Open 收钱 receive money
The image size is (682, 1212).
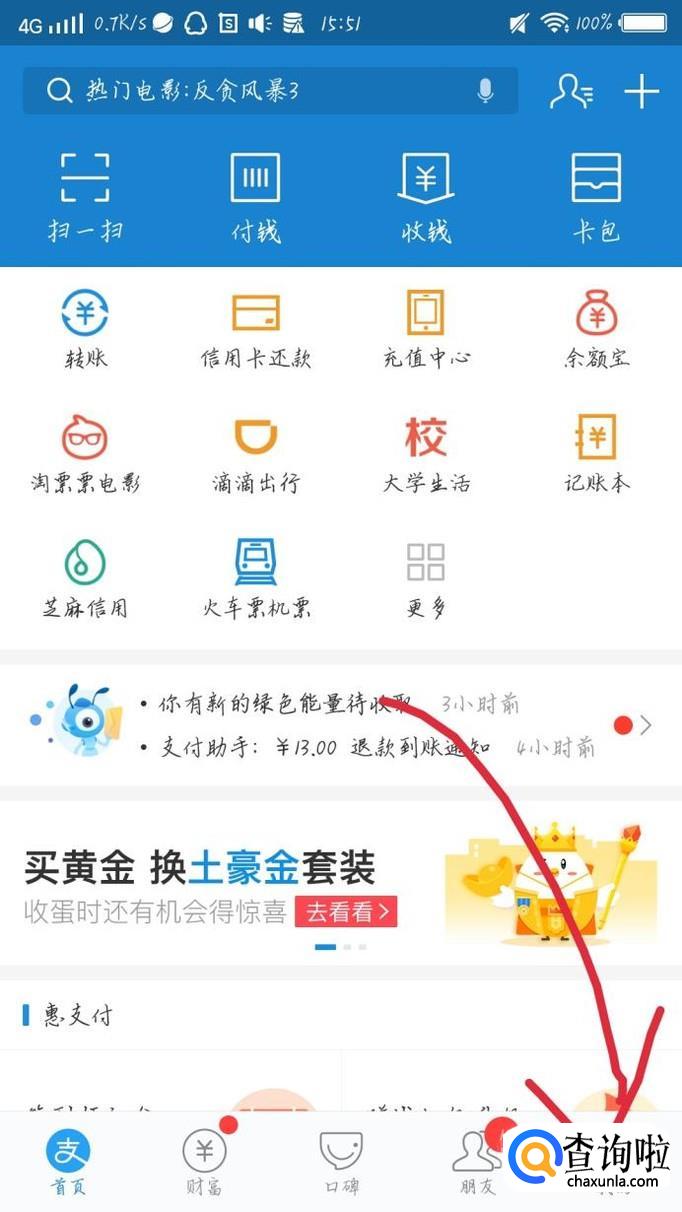(x=426, y=196)
